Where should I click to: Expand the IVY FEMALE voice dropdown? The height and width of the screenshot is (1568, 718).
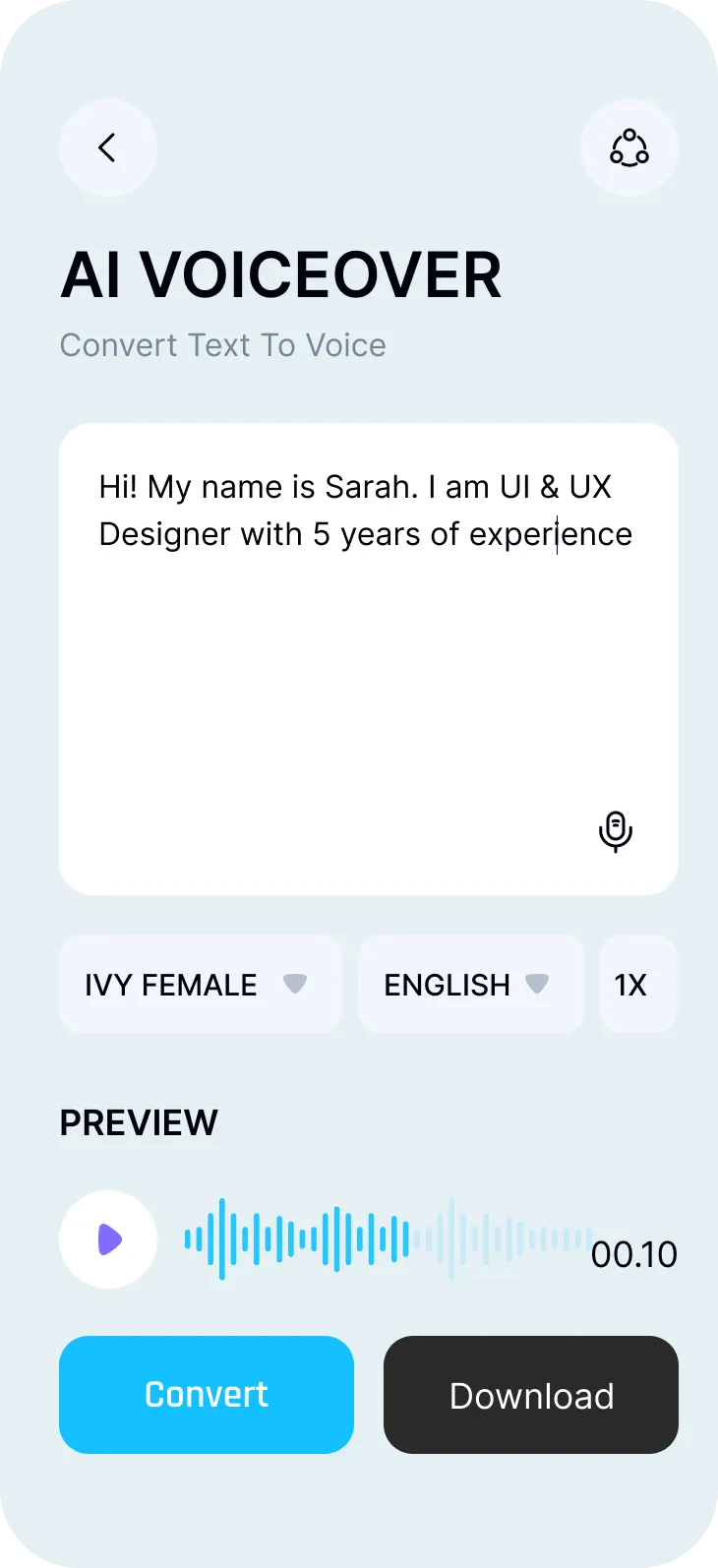point(295,984)
